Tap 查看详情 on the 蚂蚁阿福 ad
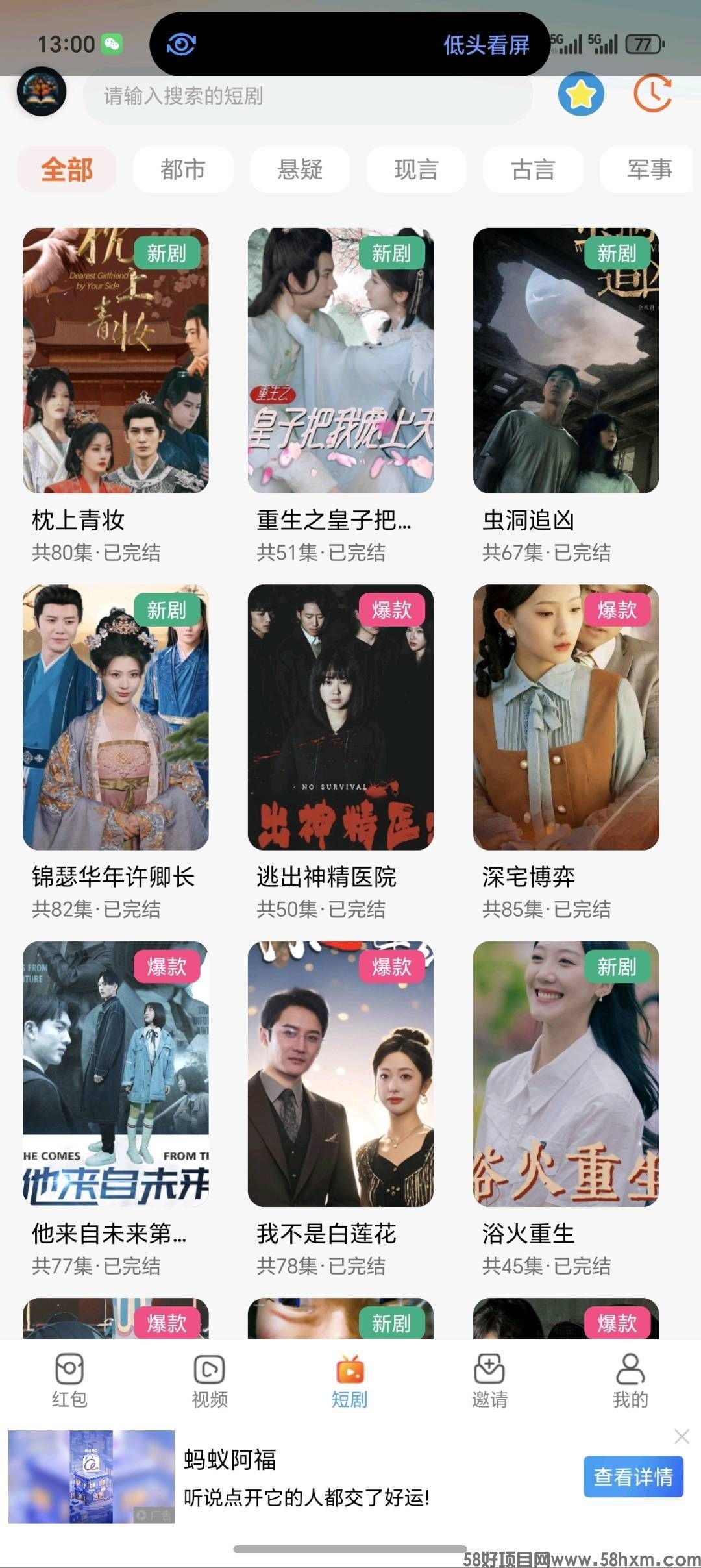This screenshot has width=701, height=1568. 633,1476
